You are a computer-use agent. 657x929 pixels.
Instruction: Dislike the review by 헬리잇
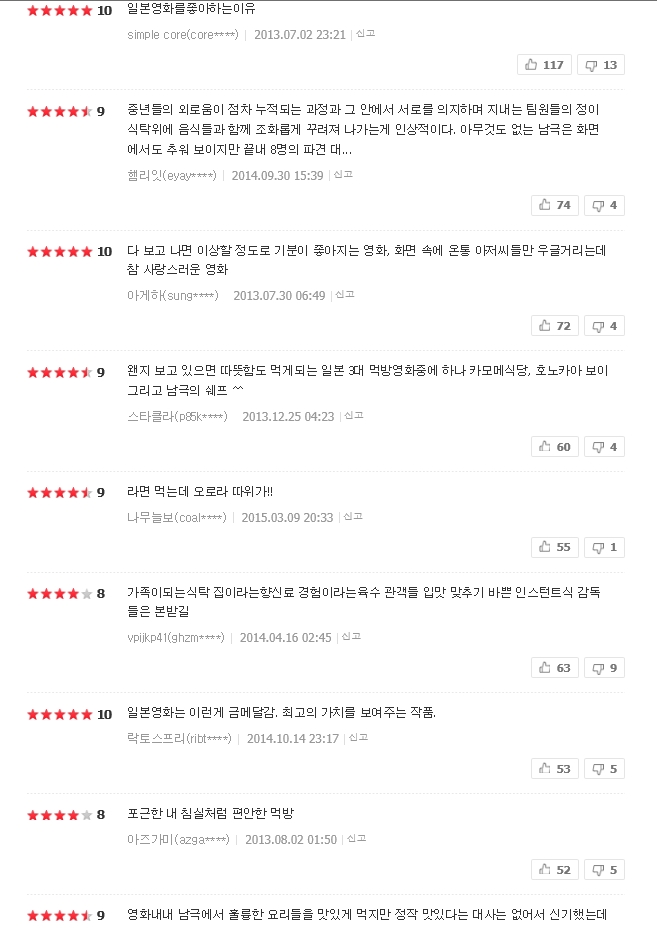pyautogui.click(x=604, y=205)
